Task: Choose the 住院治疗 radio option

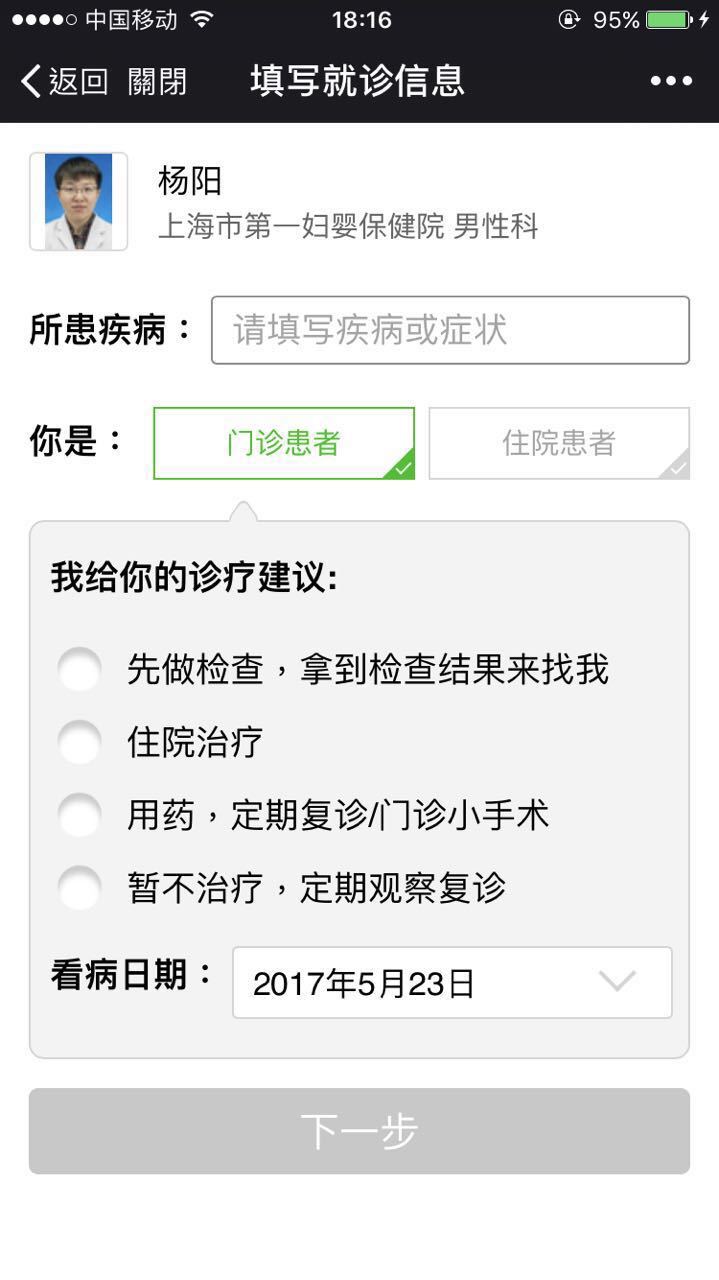Action: point(161,742)
